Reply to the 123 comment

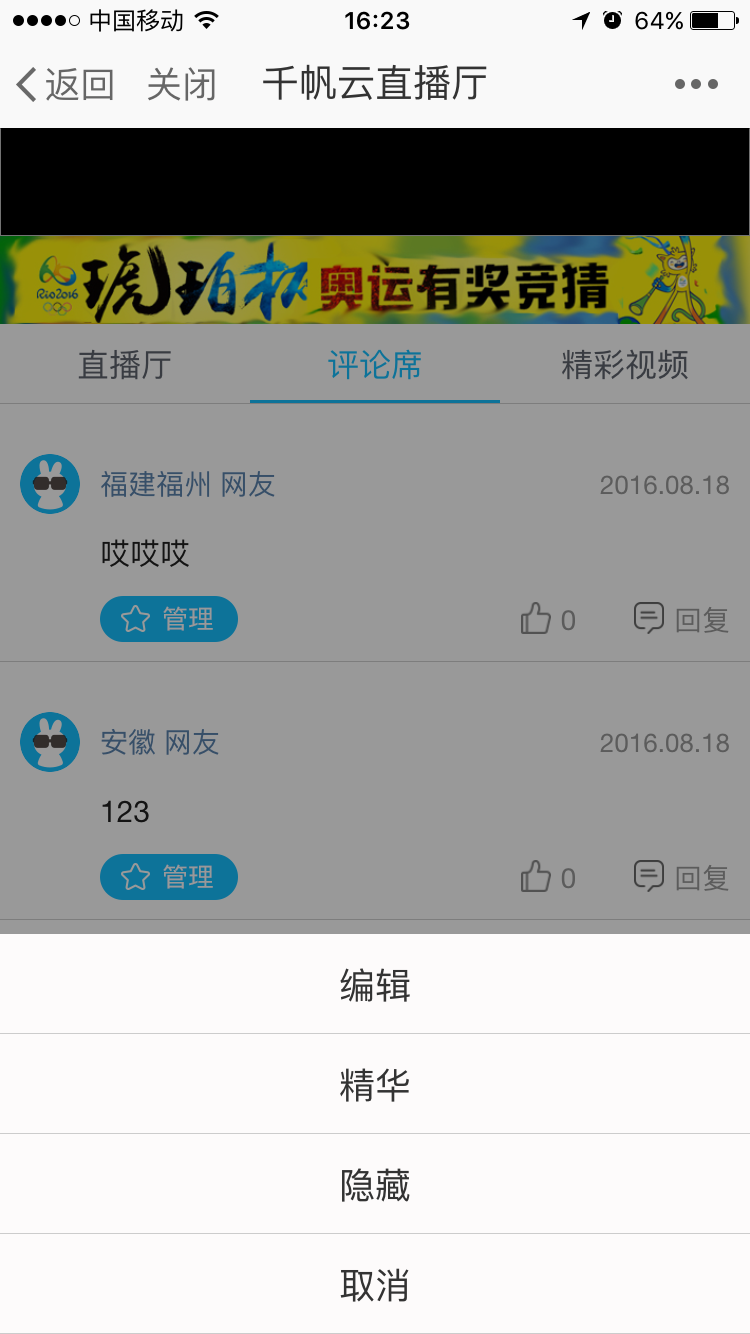[x=681, y=878]
